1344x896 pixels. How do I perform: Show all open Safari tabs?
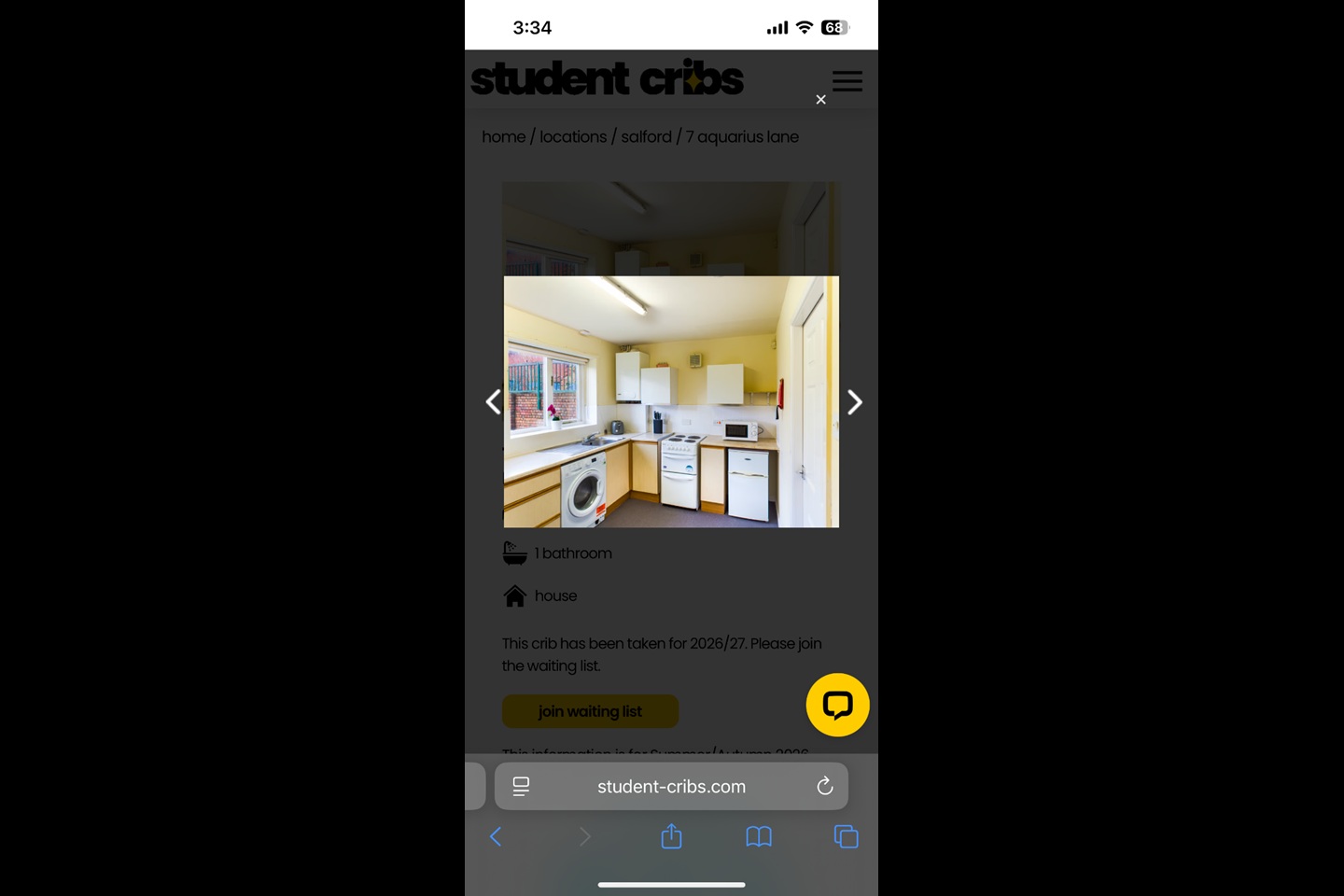click(846, 837)
